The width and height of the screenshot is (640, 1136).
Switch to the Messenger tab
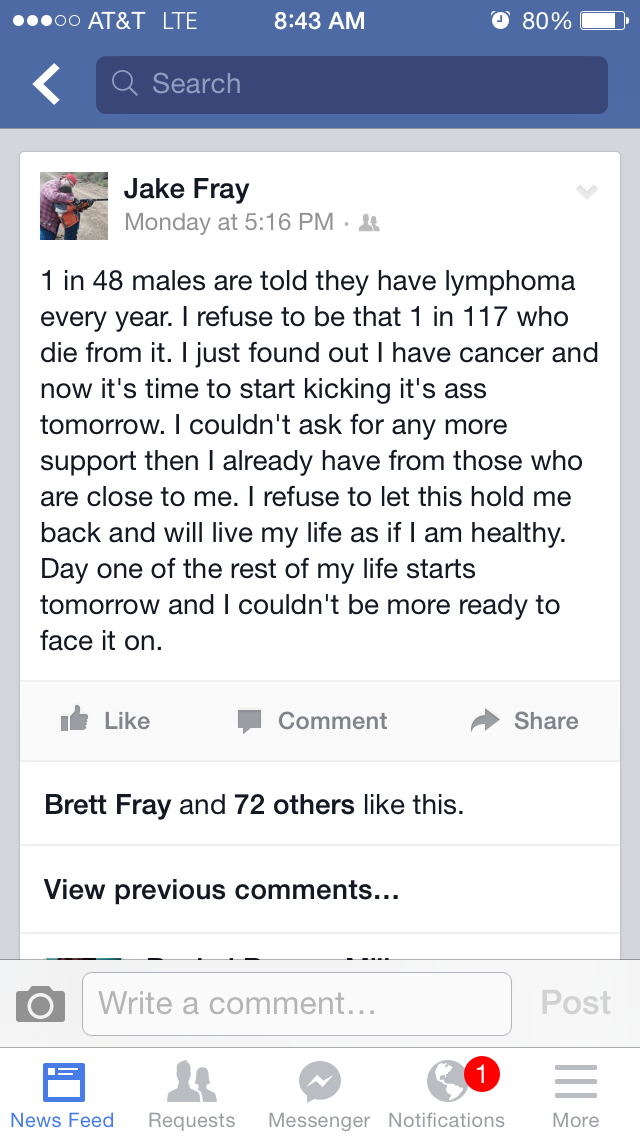320,1095
